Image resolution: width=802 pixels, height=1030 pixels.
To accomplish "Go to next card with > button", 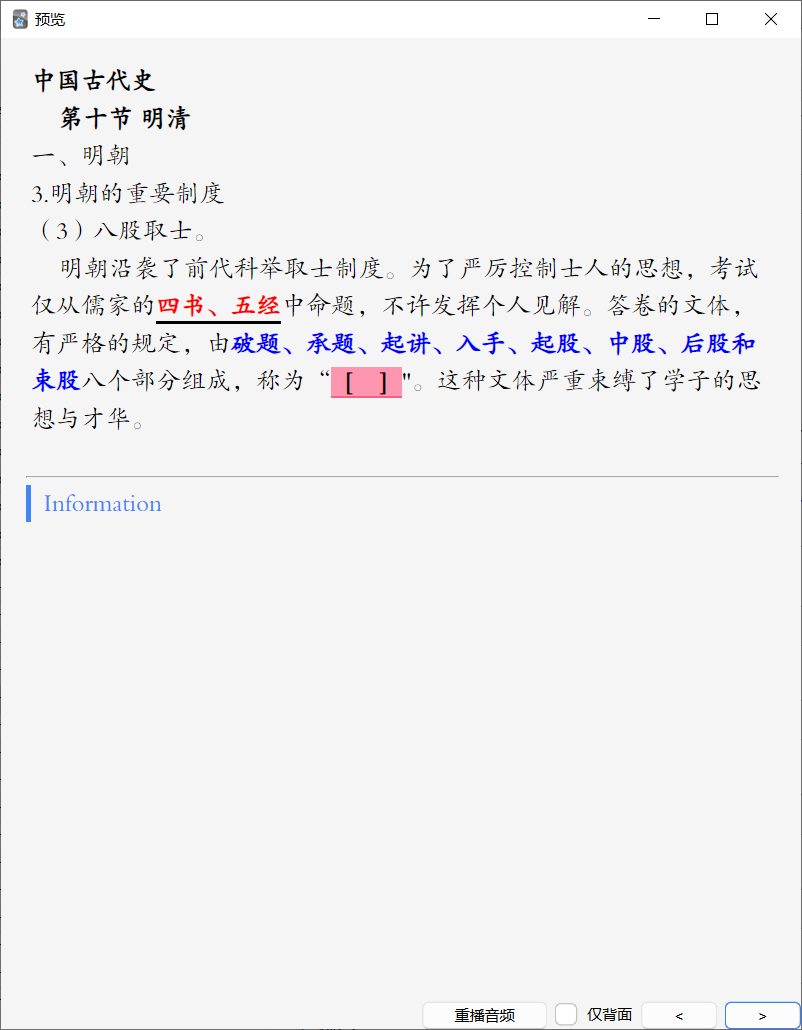I will click(762, 1015).
